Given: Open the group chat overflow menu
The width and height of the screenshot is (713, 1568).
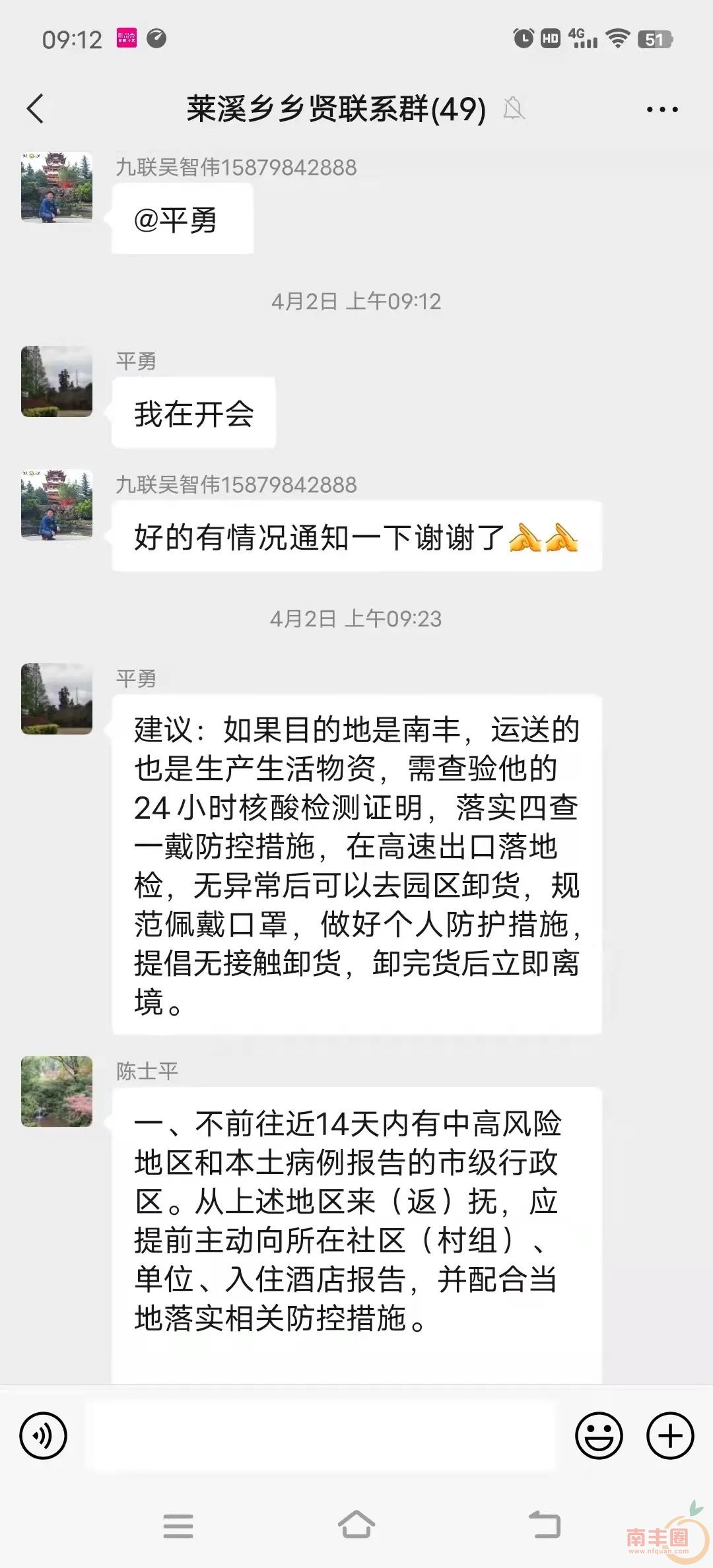Looking at the screenshot, I should click(662, 110).
